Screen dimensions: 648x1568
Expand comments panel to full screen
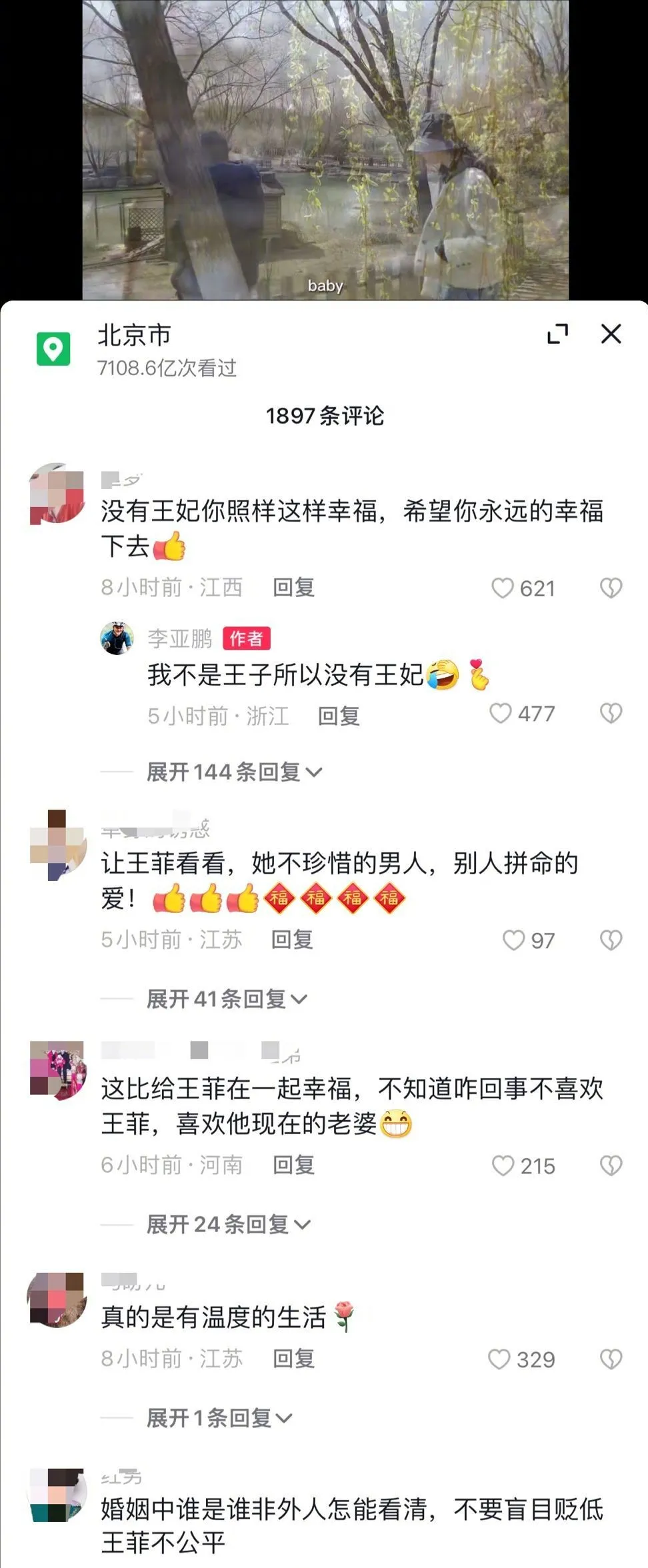coord(557,334)
